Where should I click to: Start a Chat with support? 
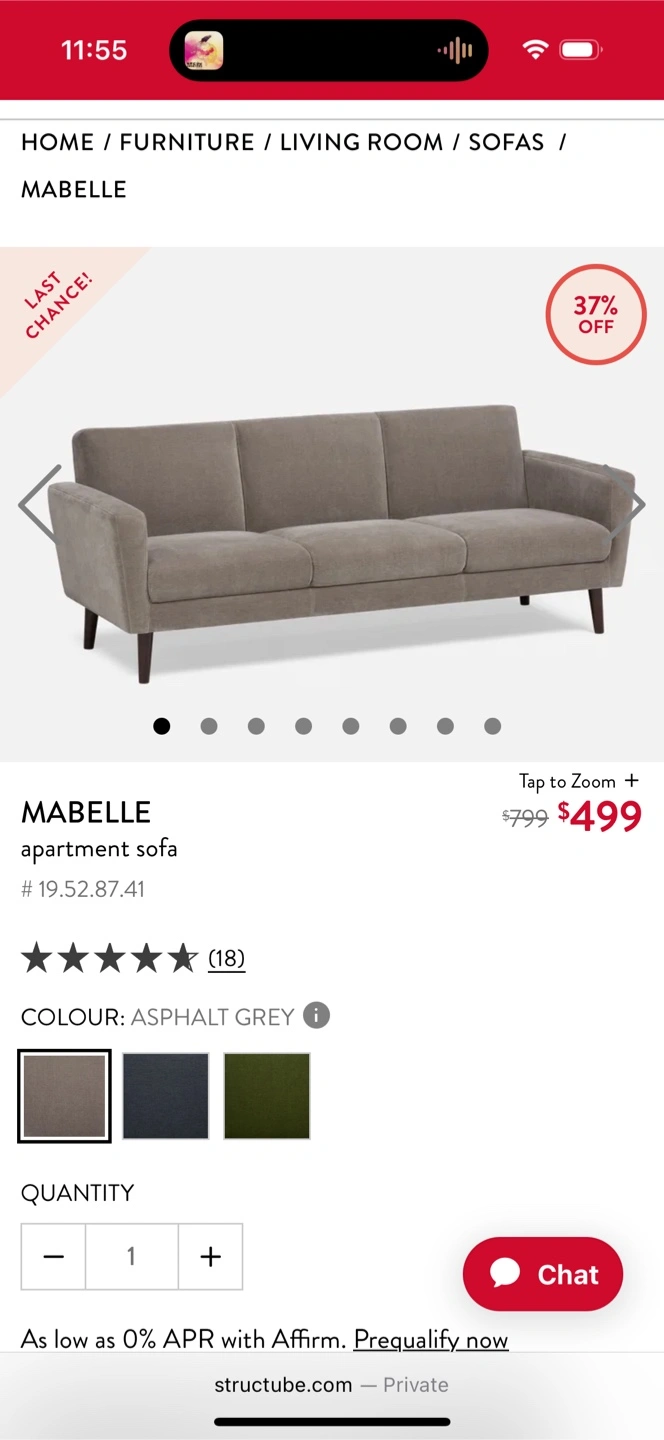[543, 1274]
